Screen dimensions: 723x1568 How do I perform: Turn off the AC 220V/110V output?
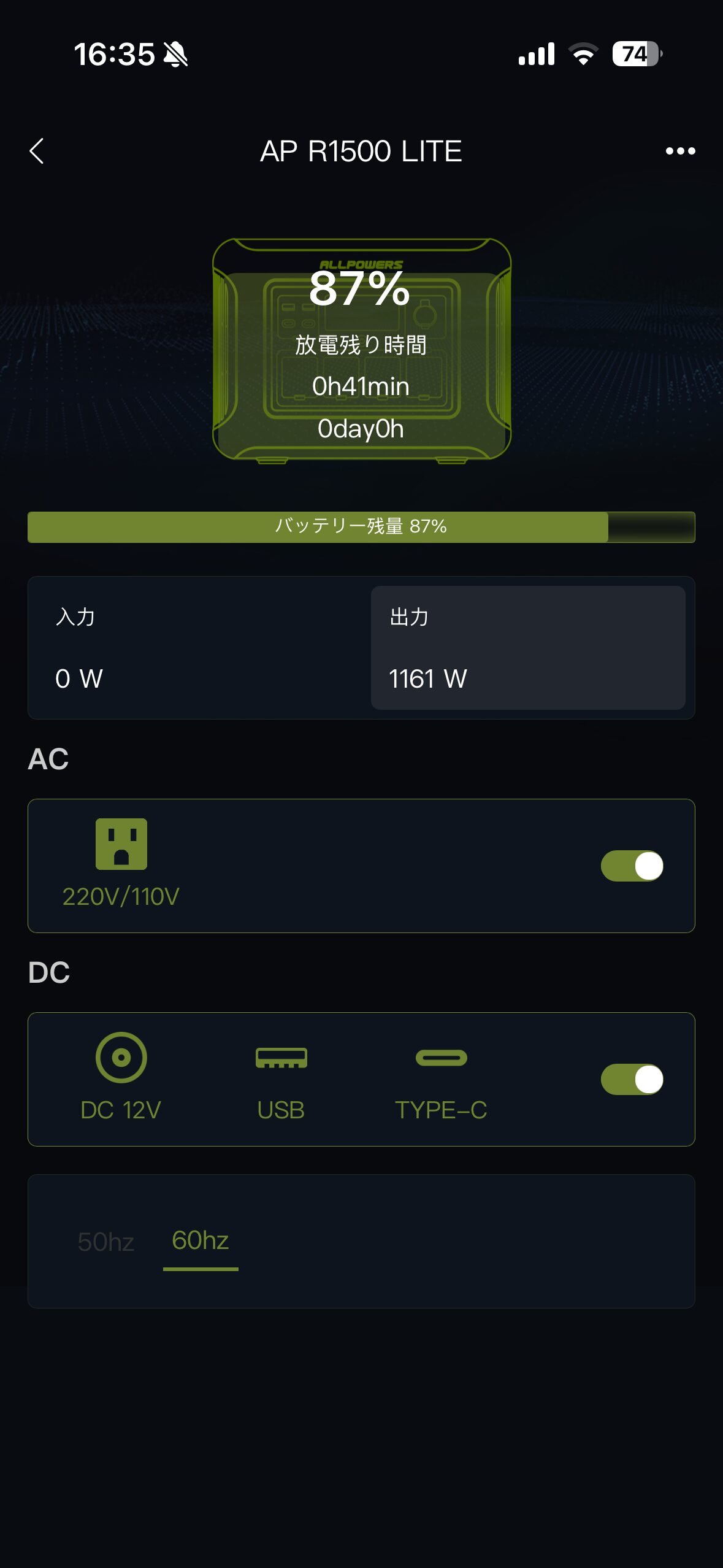click(x=632, y=866)
